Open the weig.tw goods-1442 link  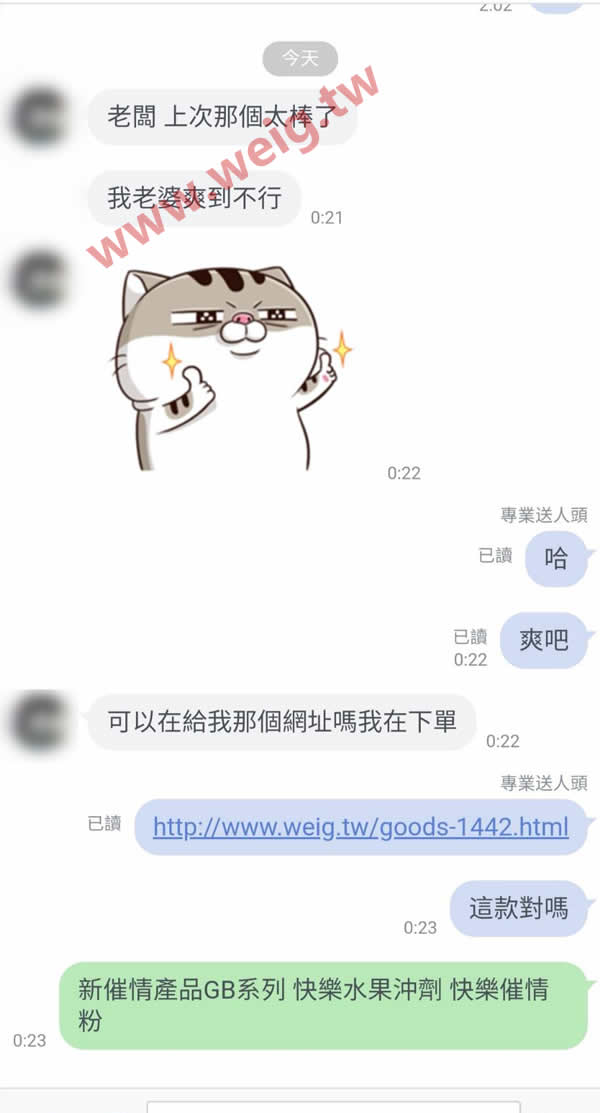[360, 827]
